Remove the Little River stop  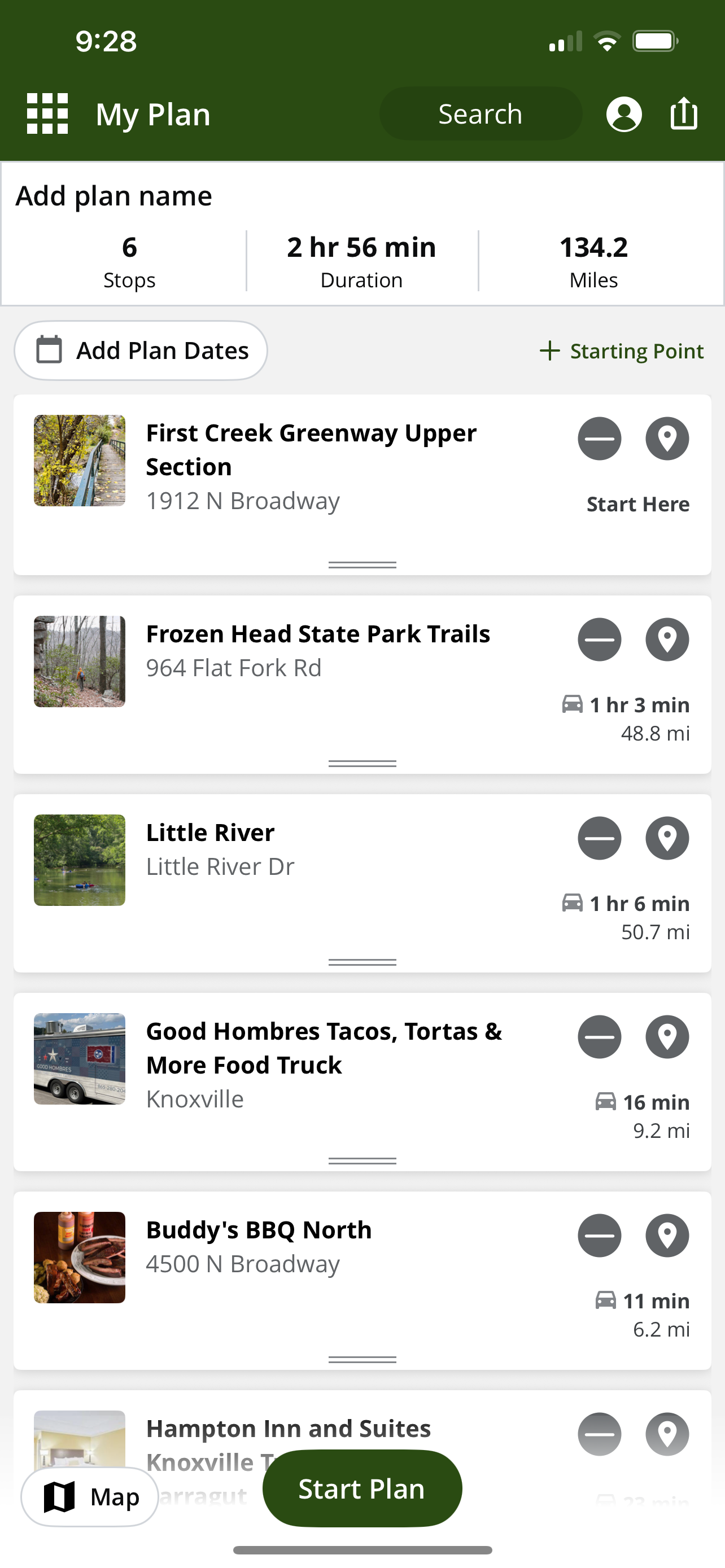click(x=600, y=838)
